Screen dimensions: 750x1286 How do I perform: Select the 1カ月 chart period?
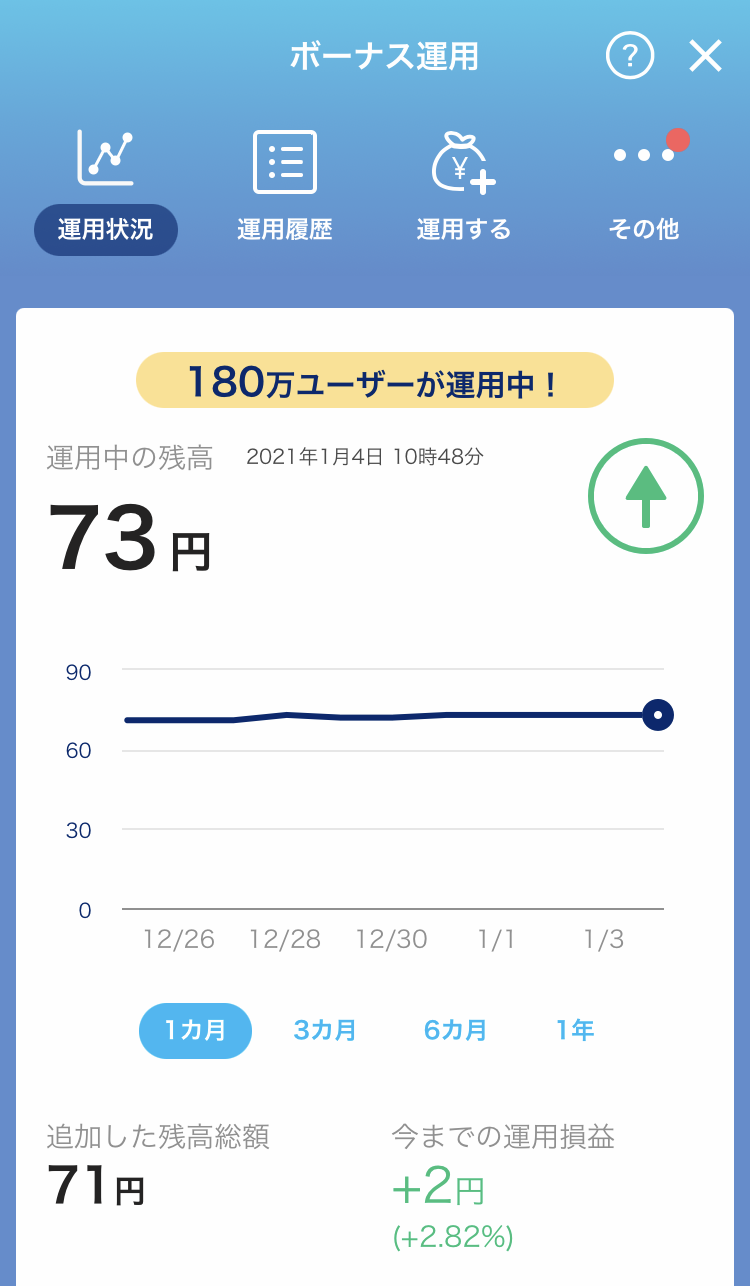(195, 1031)
